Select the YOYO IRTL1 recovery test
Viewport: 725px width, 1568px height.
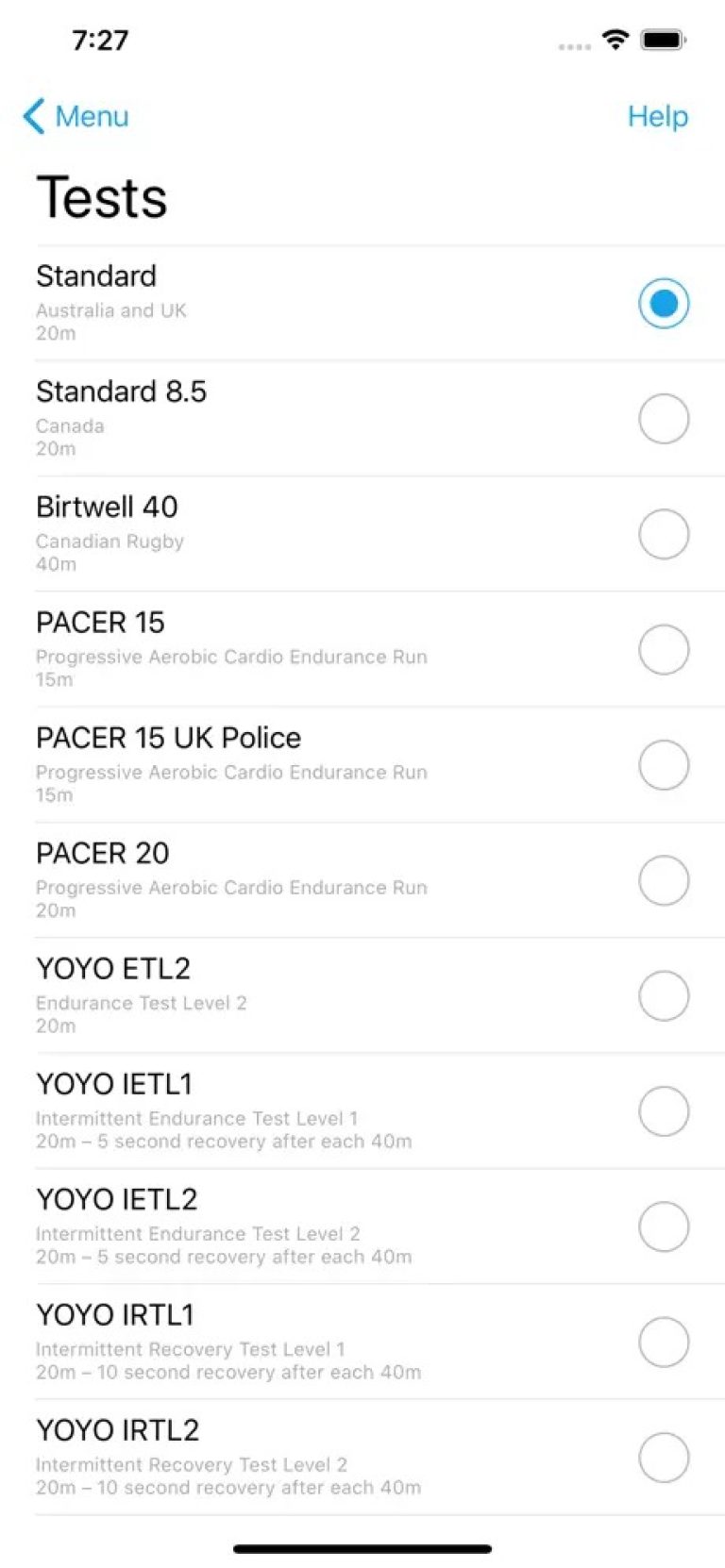(664, 1342)
